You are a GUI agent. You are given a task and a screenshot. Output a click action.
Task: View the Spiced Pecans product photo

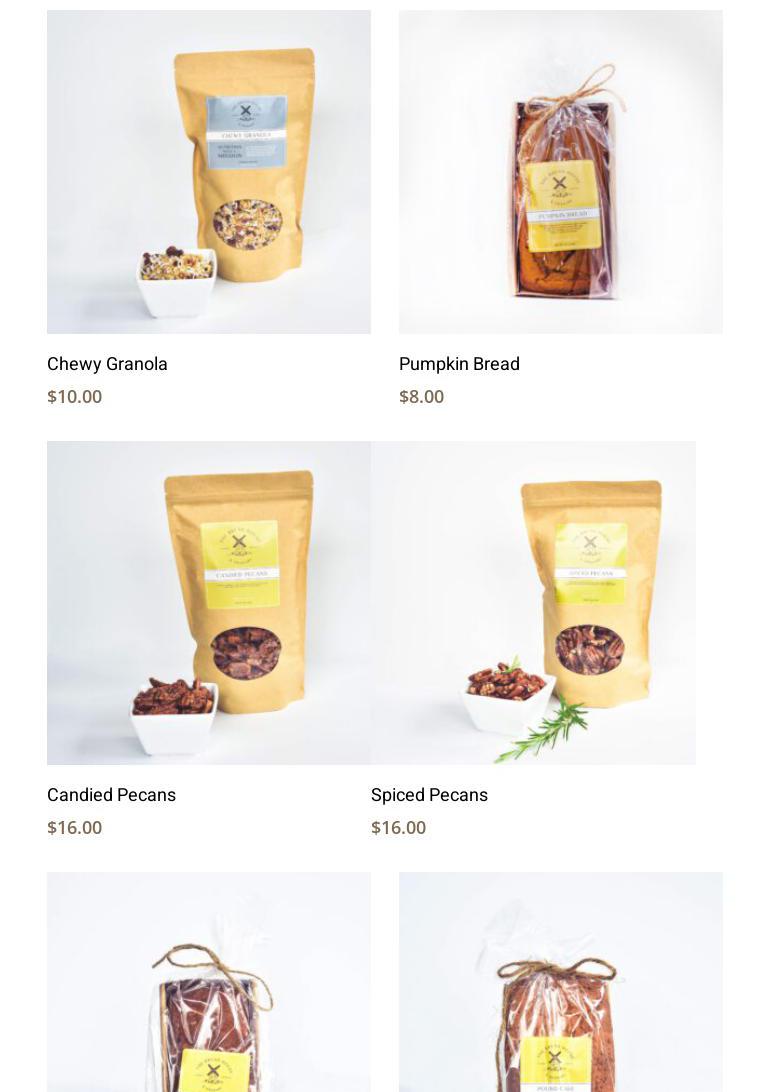pos(533,603)
